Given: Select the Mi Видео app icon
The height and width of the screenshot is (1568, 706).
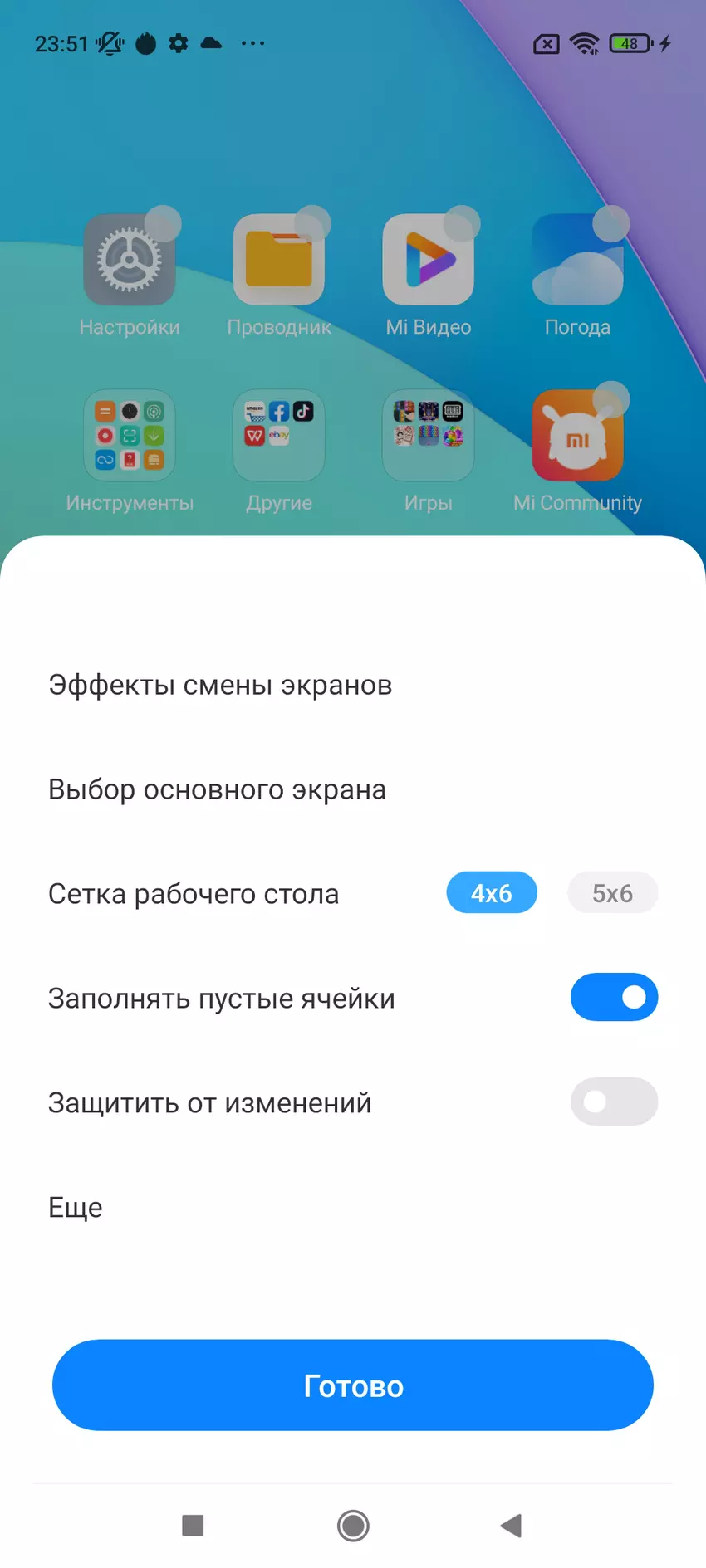Looking at the screenshot, I should point(429,260).
